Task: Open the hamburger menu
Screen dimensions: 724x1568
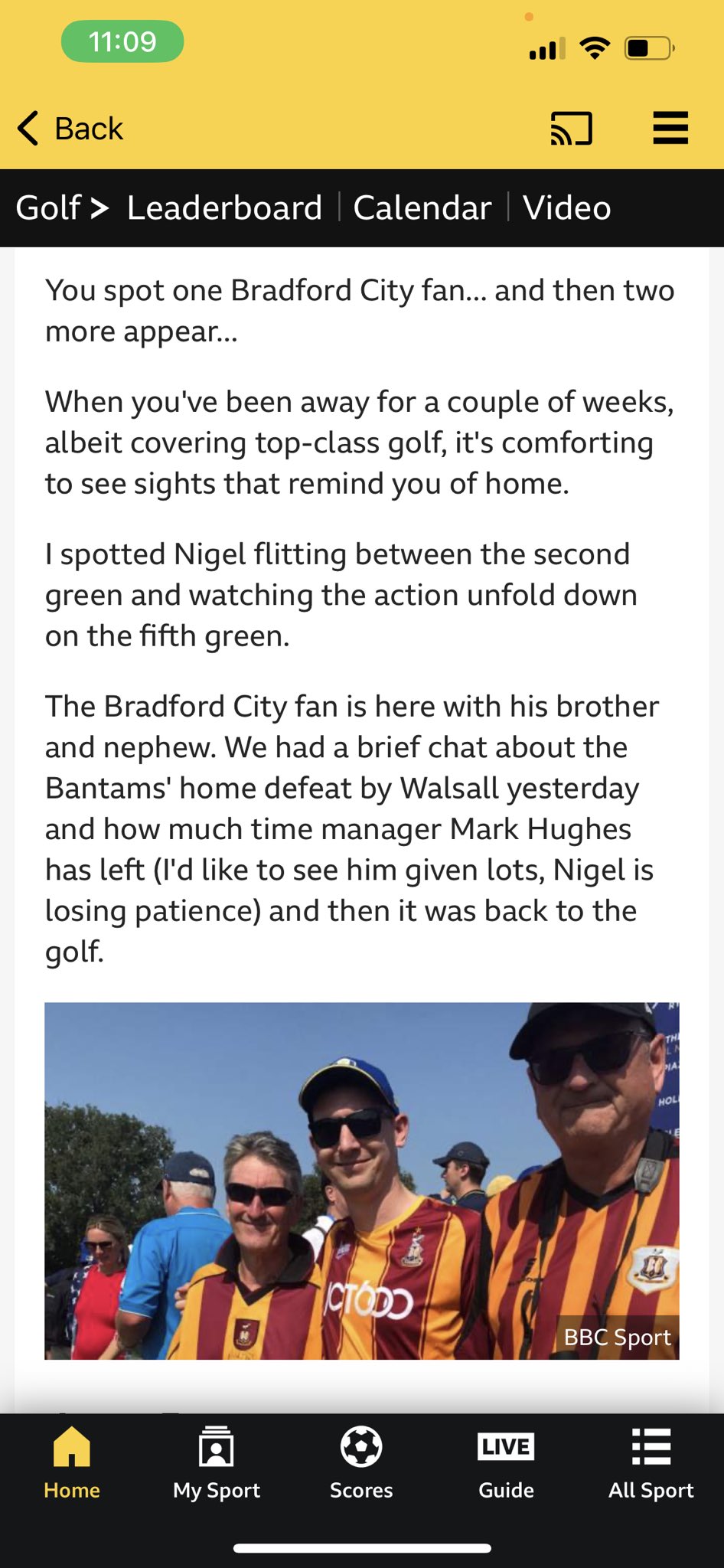Action: pyautogui.click(x=670, y=129)
